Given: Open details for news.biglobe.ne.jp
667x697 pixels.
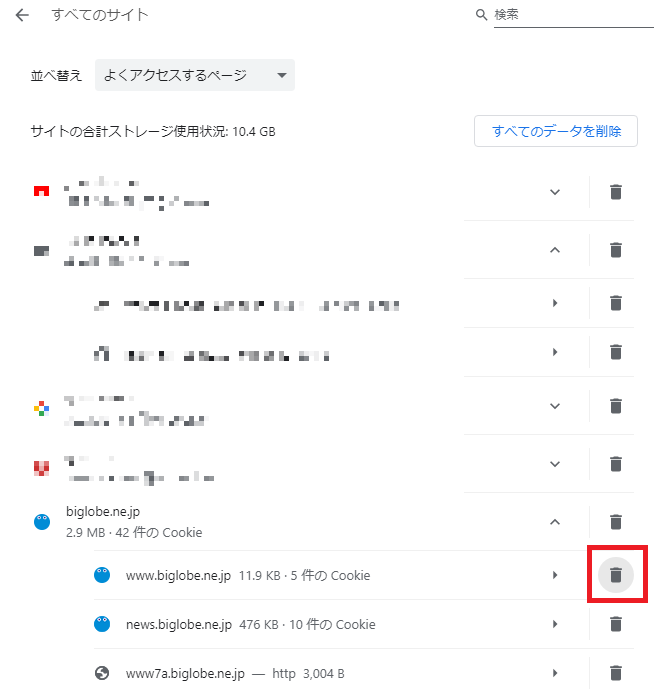Looking at the screenshot, I should (x=555, y=624).
